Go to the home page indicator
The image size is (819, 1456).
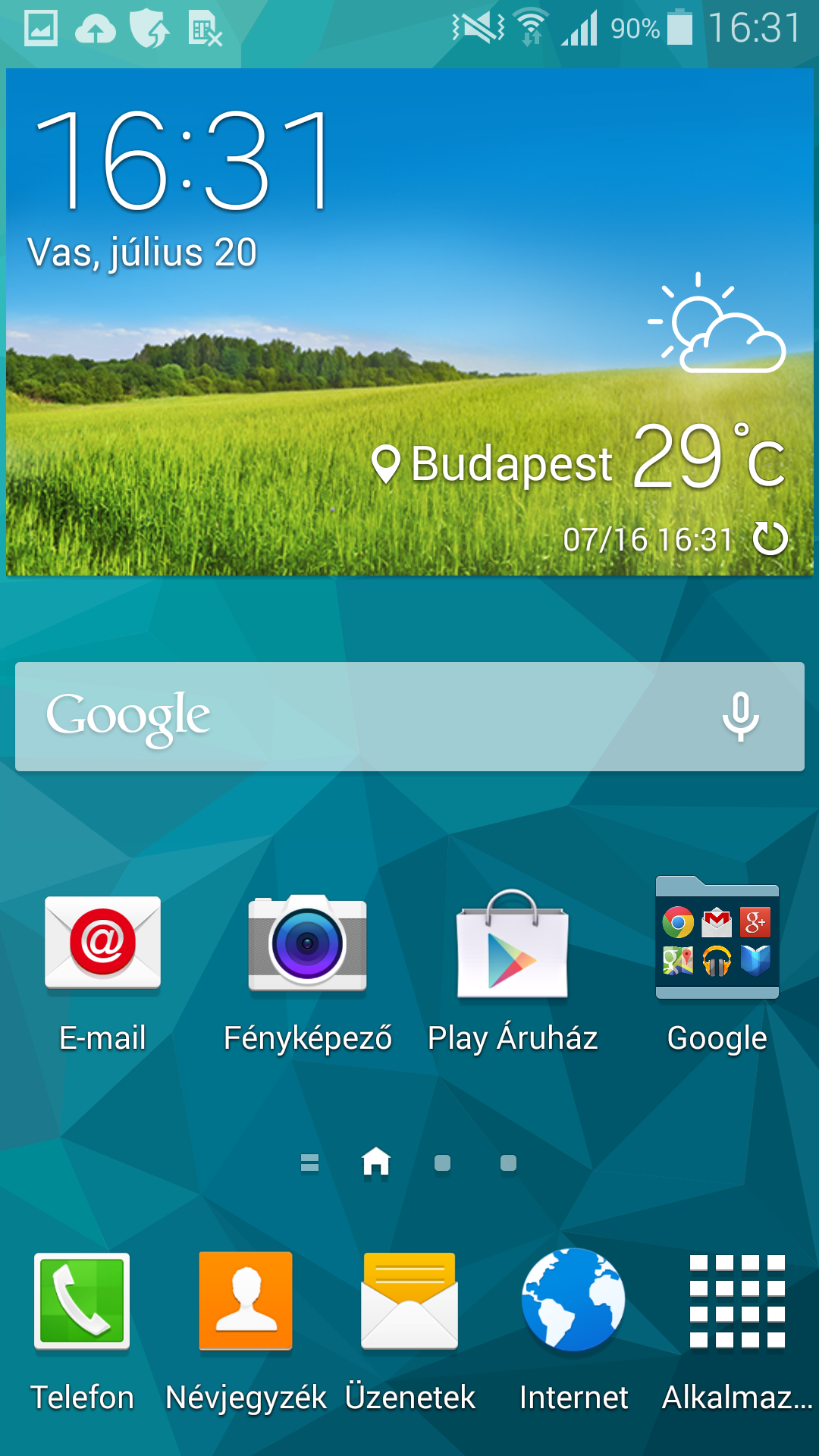376,1162
